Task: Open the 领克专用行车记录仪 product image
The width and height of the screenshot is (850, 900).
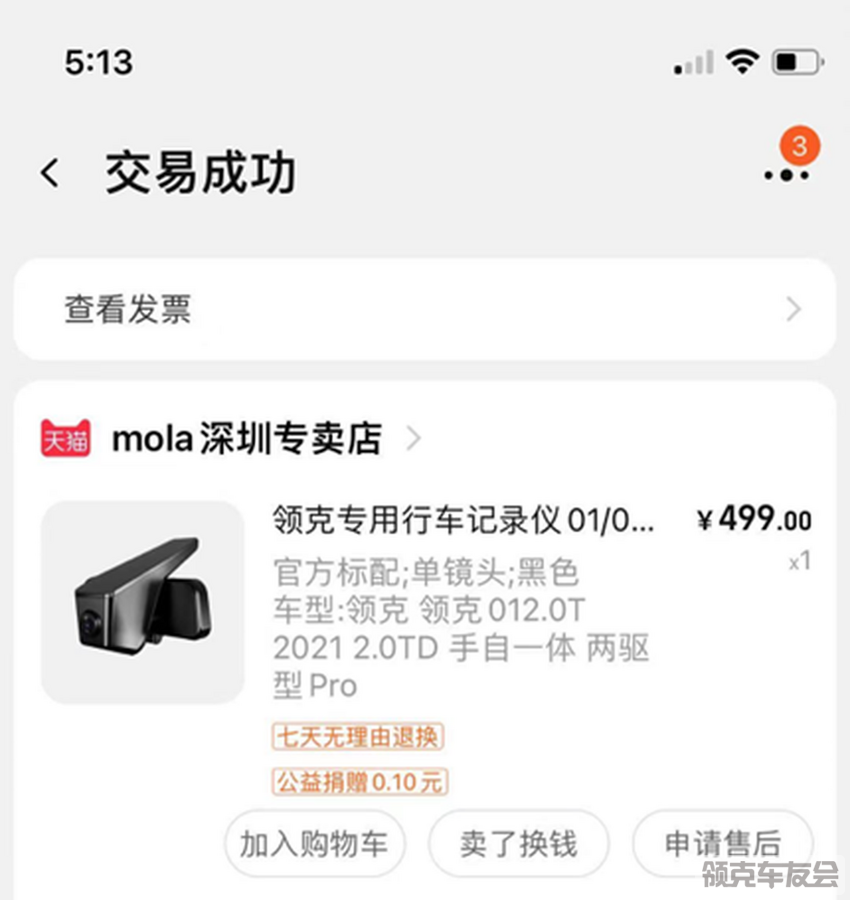Action: tap(142, 602)
